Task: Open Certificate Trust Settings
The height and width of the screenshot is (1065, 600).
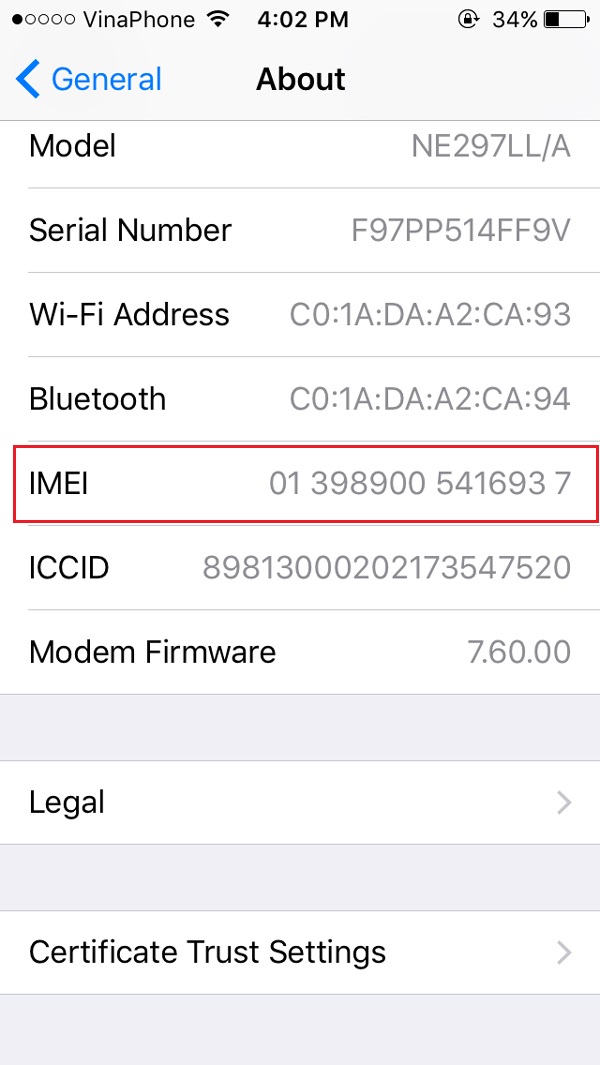Action: click(x=300, y=952)
